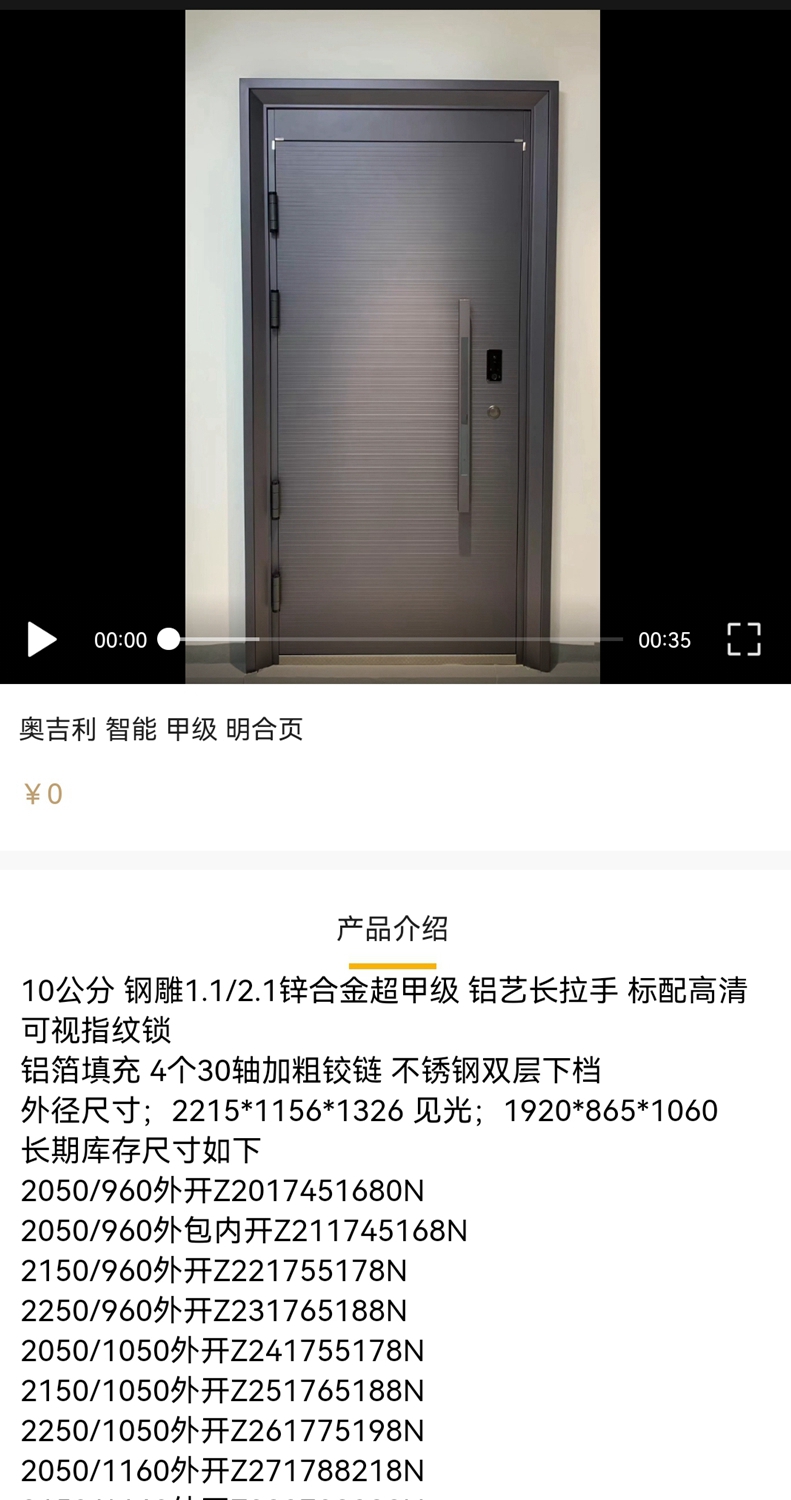The width and height of the screenshot is (791, 1500).
Task: Enter fullscreen video mode
Action: (743, 639)
